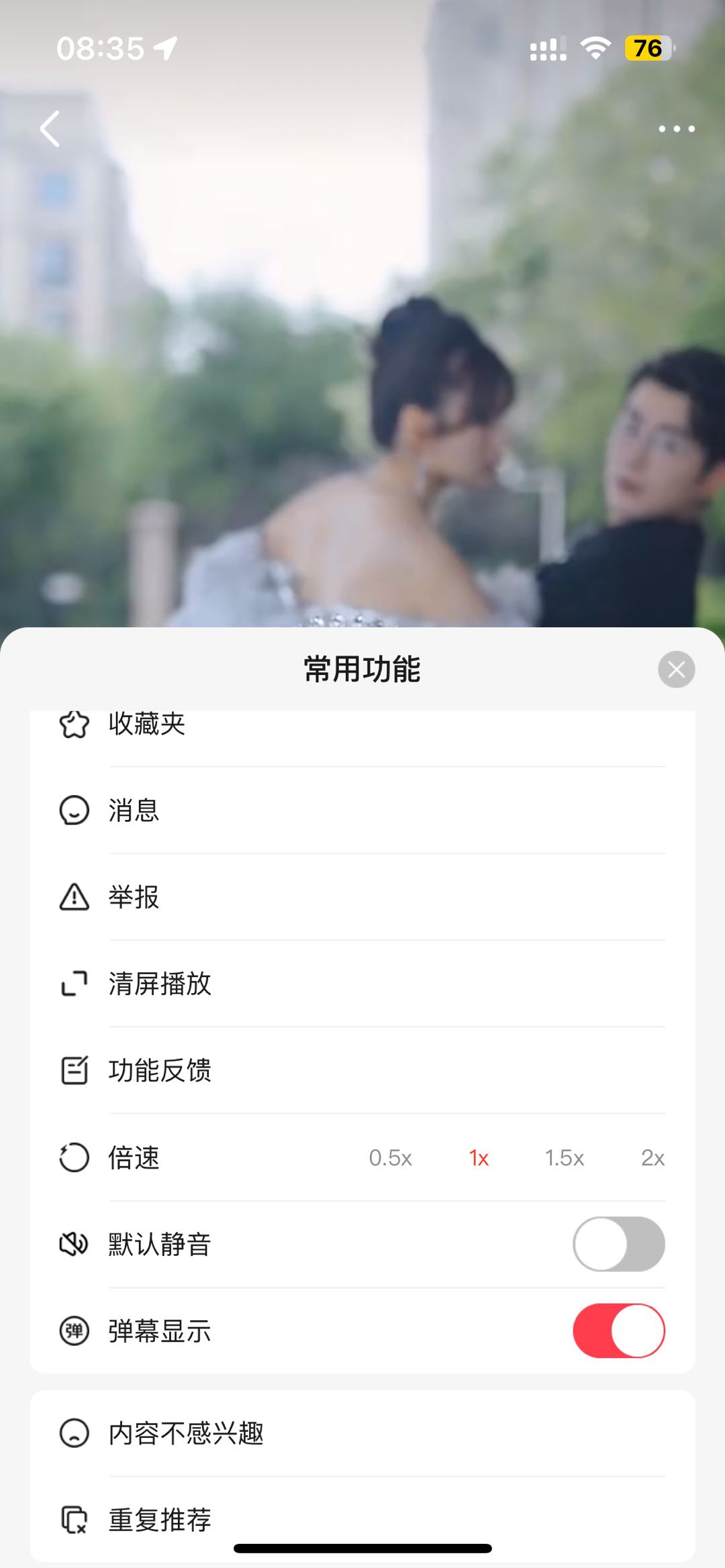Open 收藏夹 favorites

pos(148,725)
